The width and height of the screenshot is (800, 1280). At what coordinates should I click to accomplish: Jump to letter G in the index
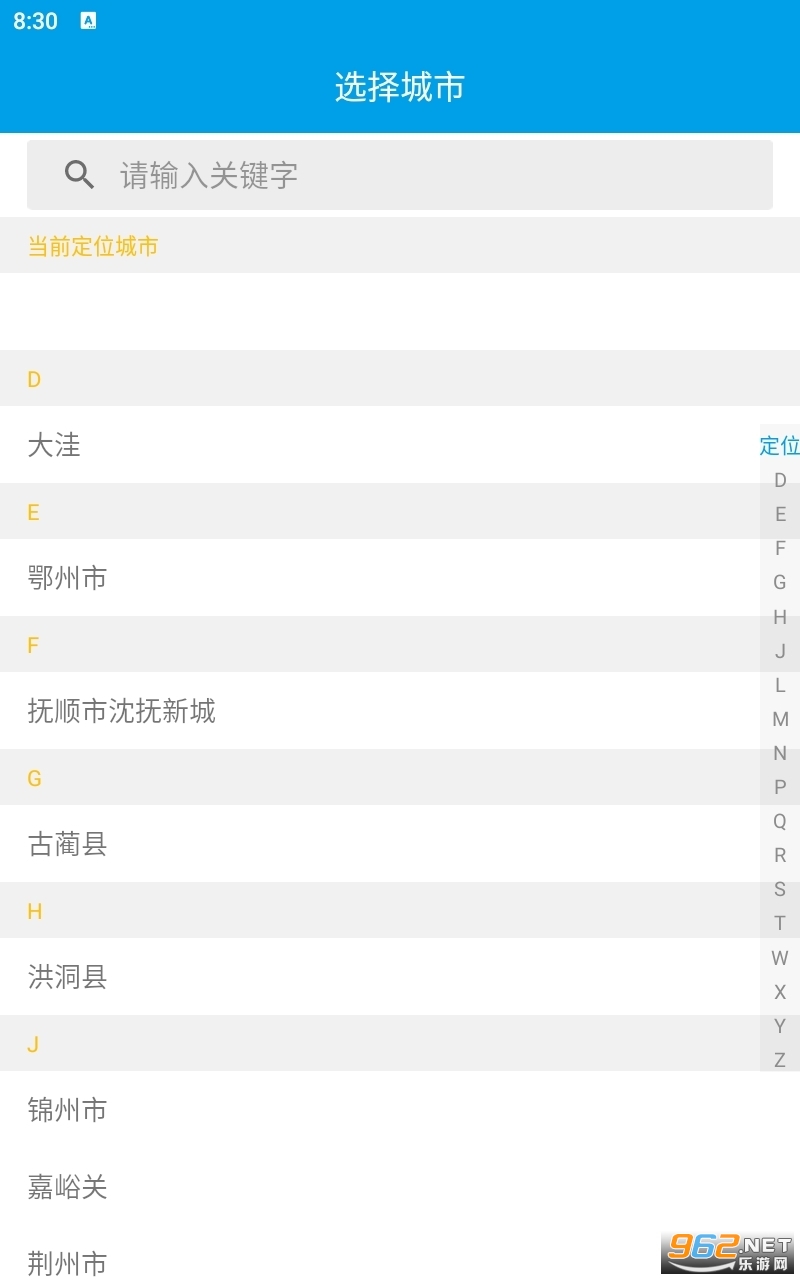tap(780, 582)
